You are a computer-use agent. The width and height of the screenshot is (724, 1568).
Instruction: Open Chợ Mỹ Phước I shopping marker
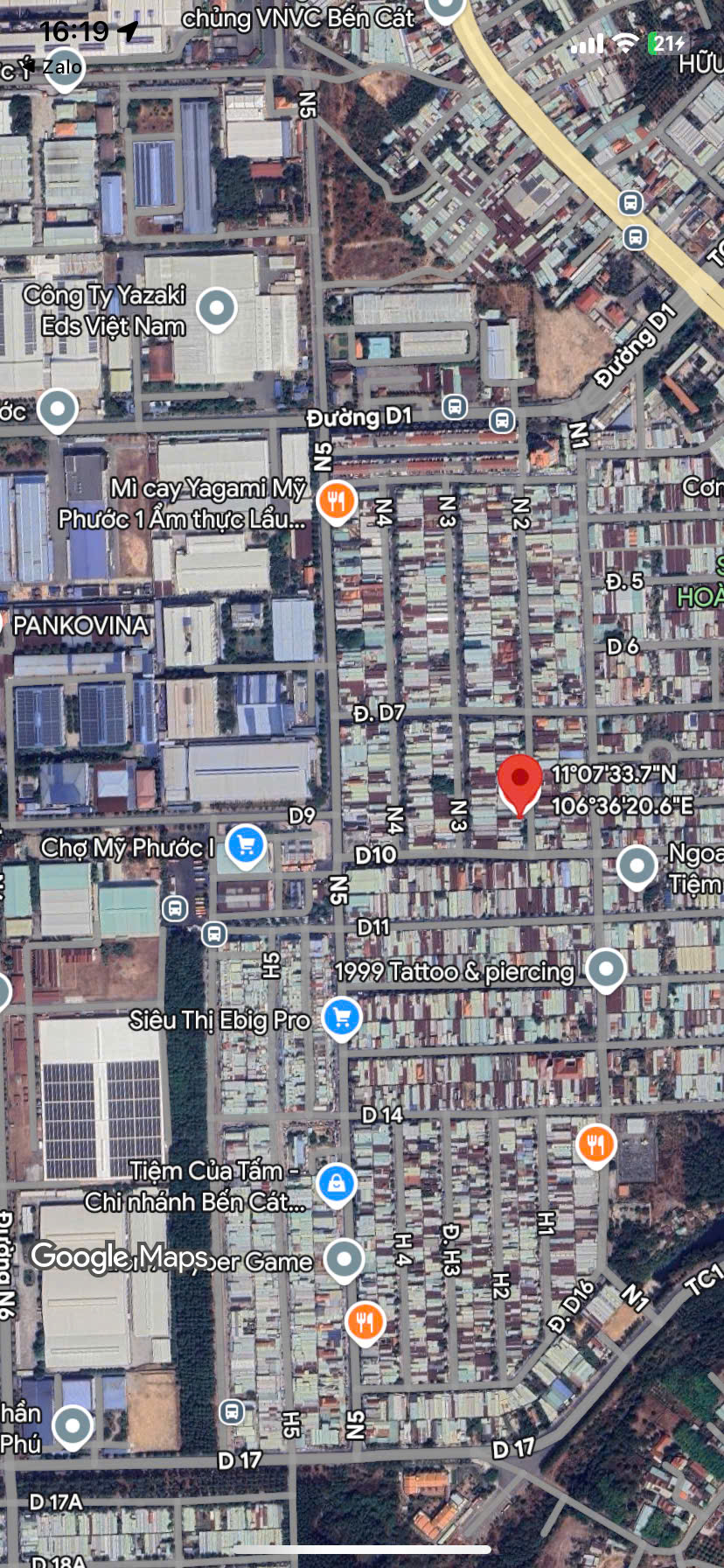246,845
